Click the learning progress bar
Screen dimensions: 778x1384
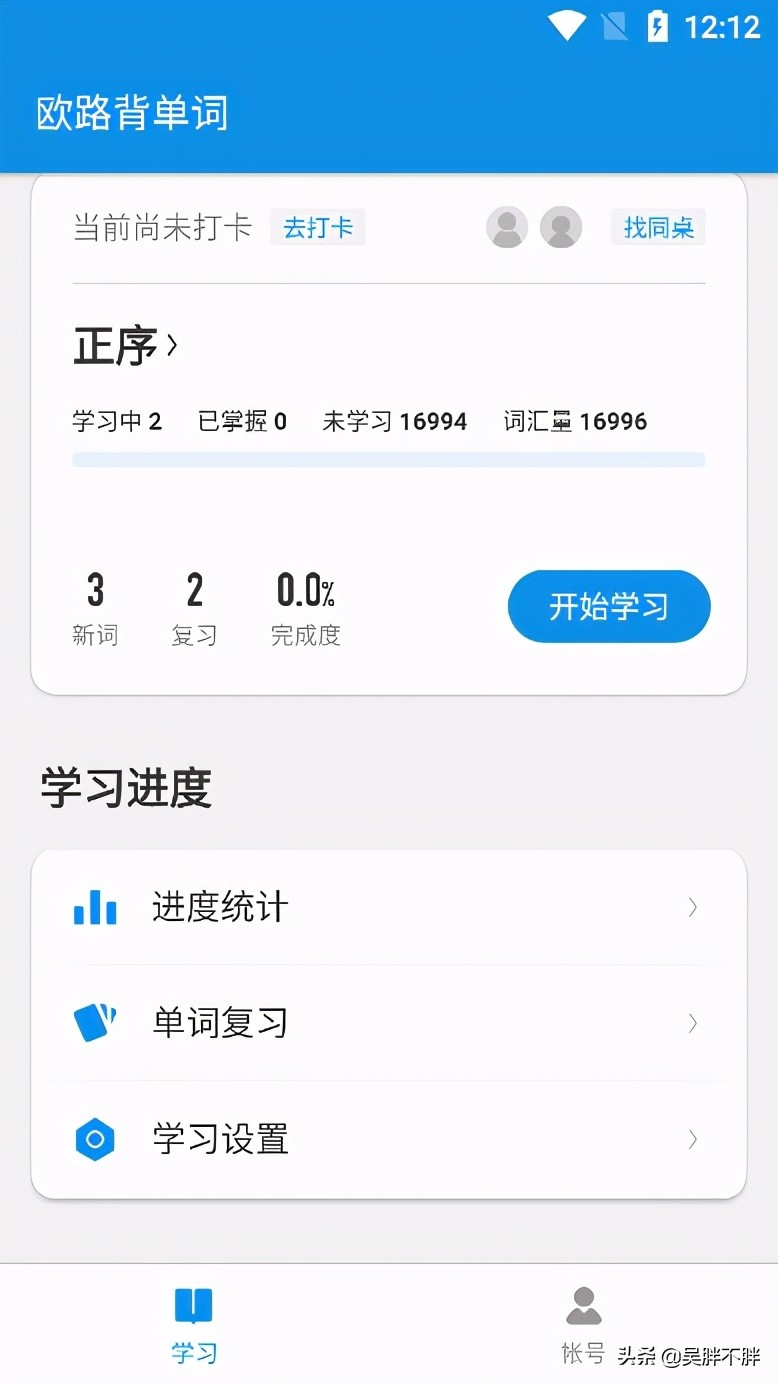tap(388, 459)
